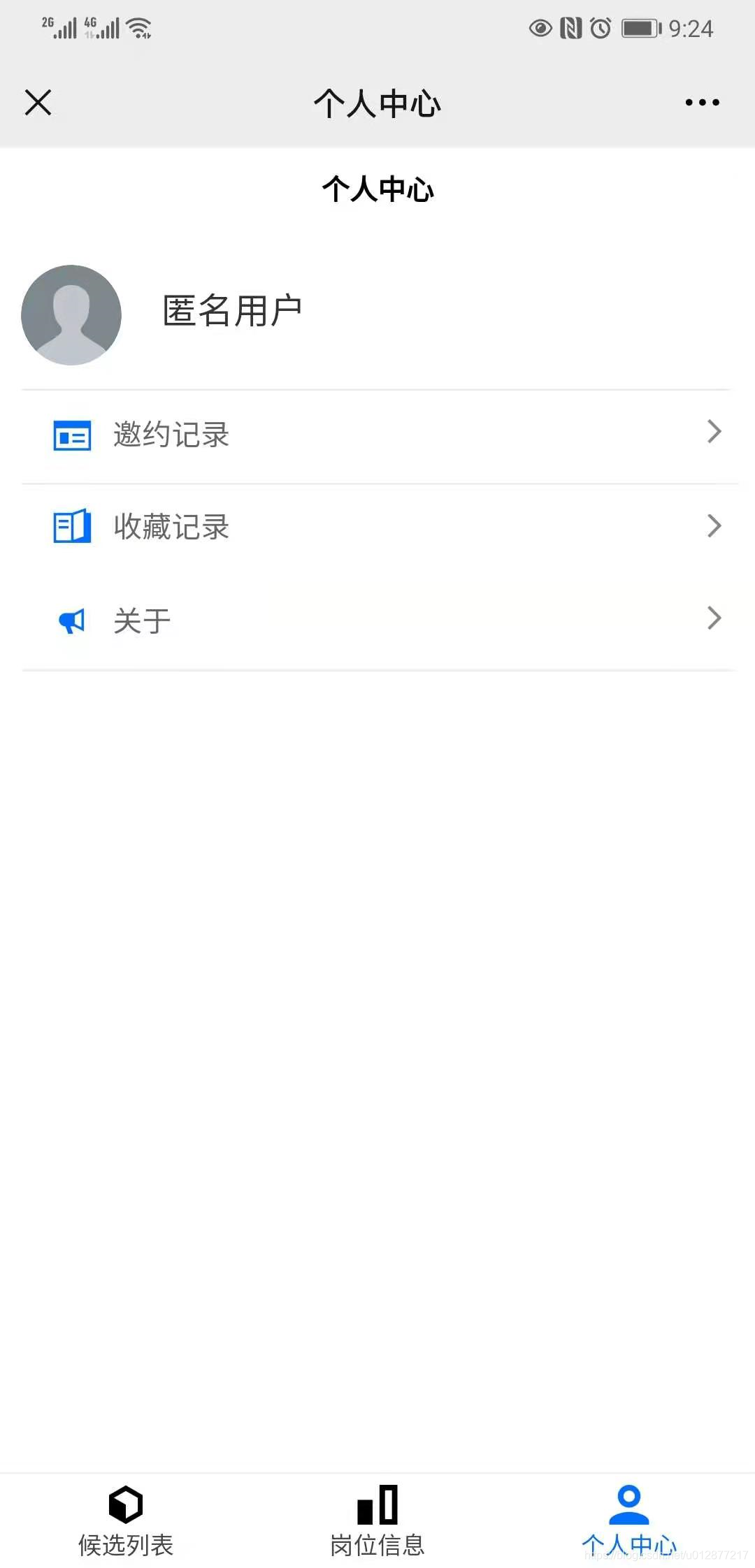The image size is (755, 1568).
Task: Click the anonymous user avatar image
Action: pyautogui.click(x=71, y=315)
